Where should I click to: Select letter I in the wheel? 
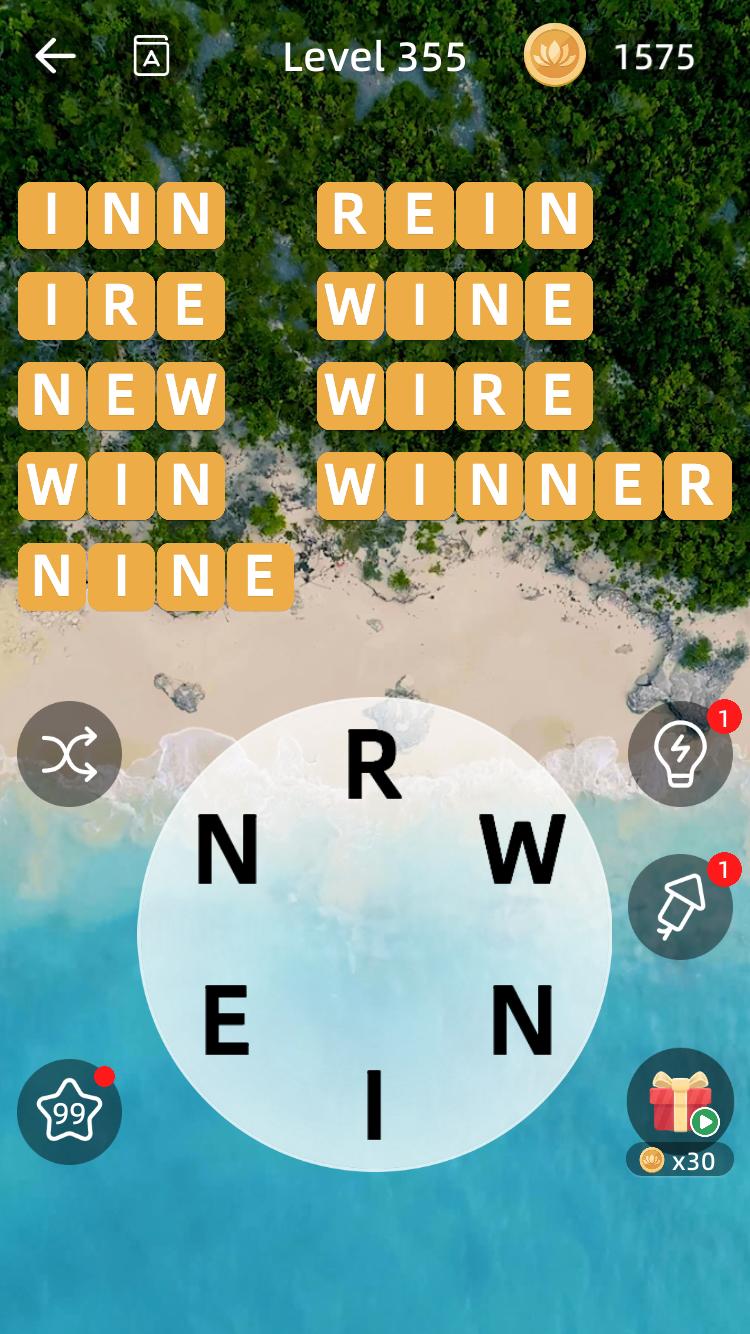click(x=374, y=1105)
